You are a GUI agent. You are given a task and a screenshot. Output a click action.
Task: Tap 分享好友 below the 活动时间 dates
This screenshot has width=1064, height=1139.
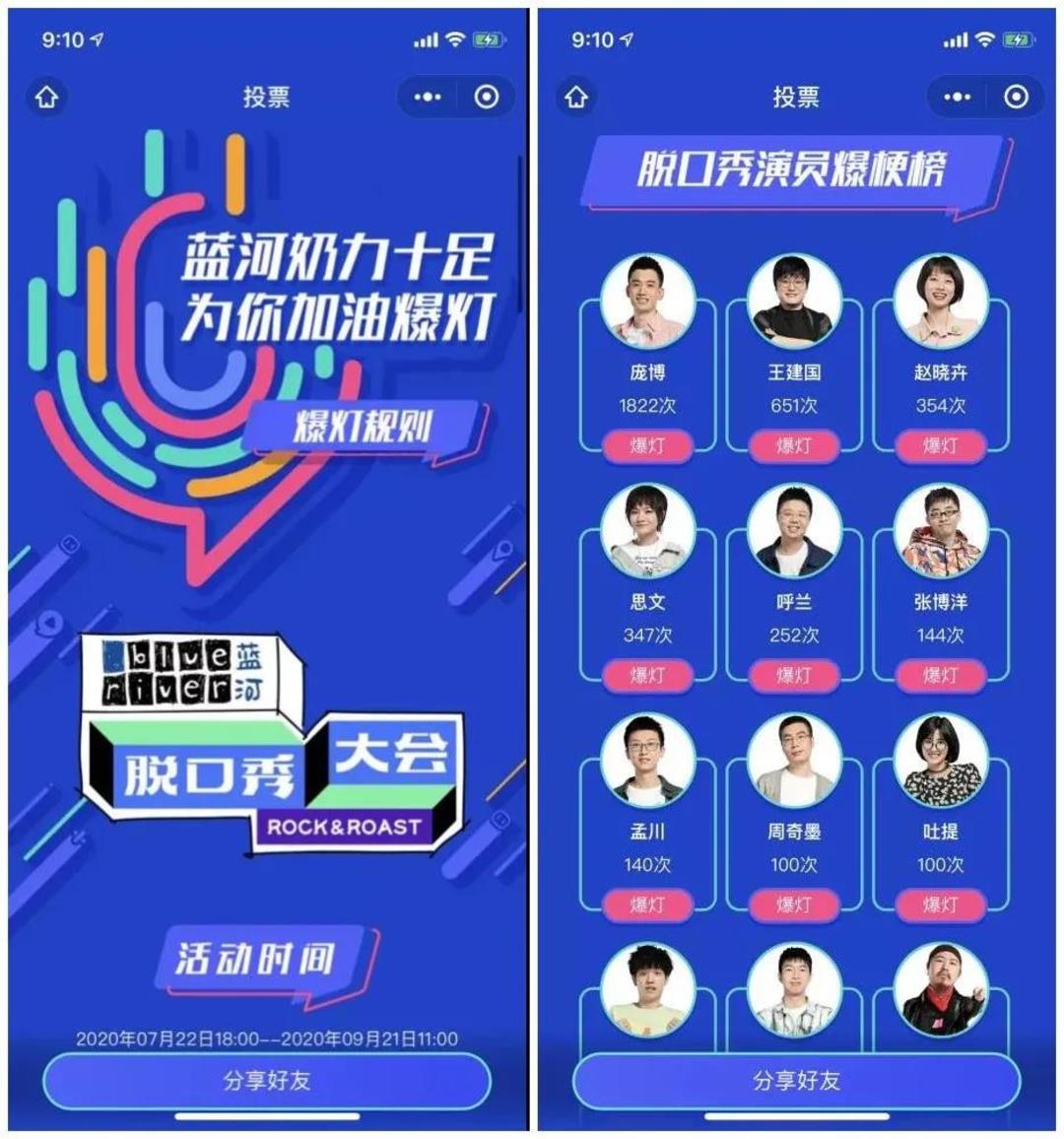click(x=266, y=1080)
